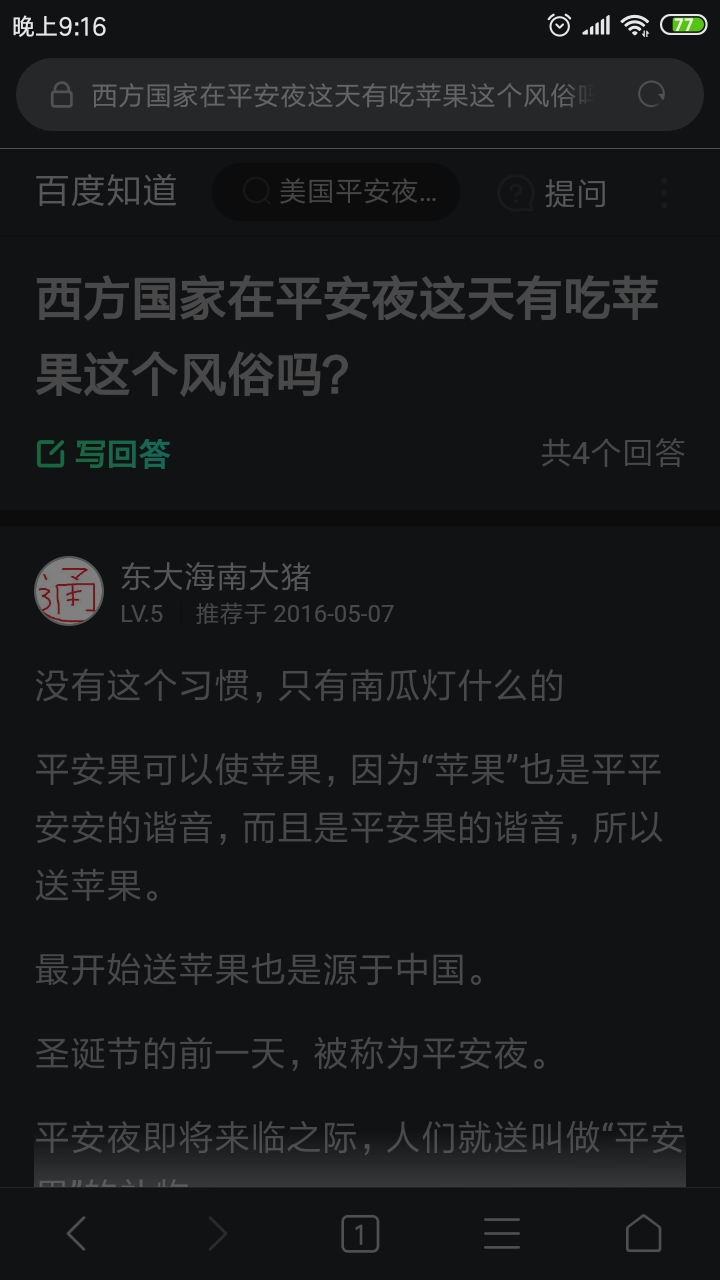Tap the browser address bar

(x=340, y=95)
